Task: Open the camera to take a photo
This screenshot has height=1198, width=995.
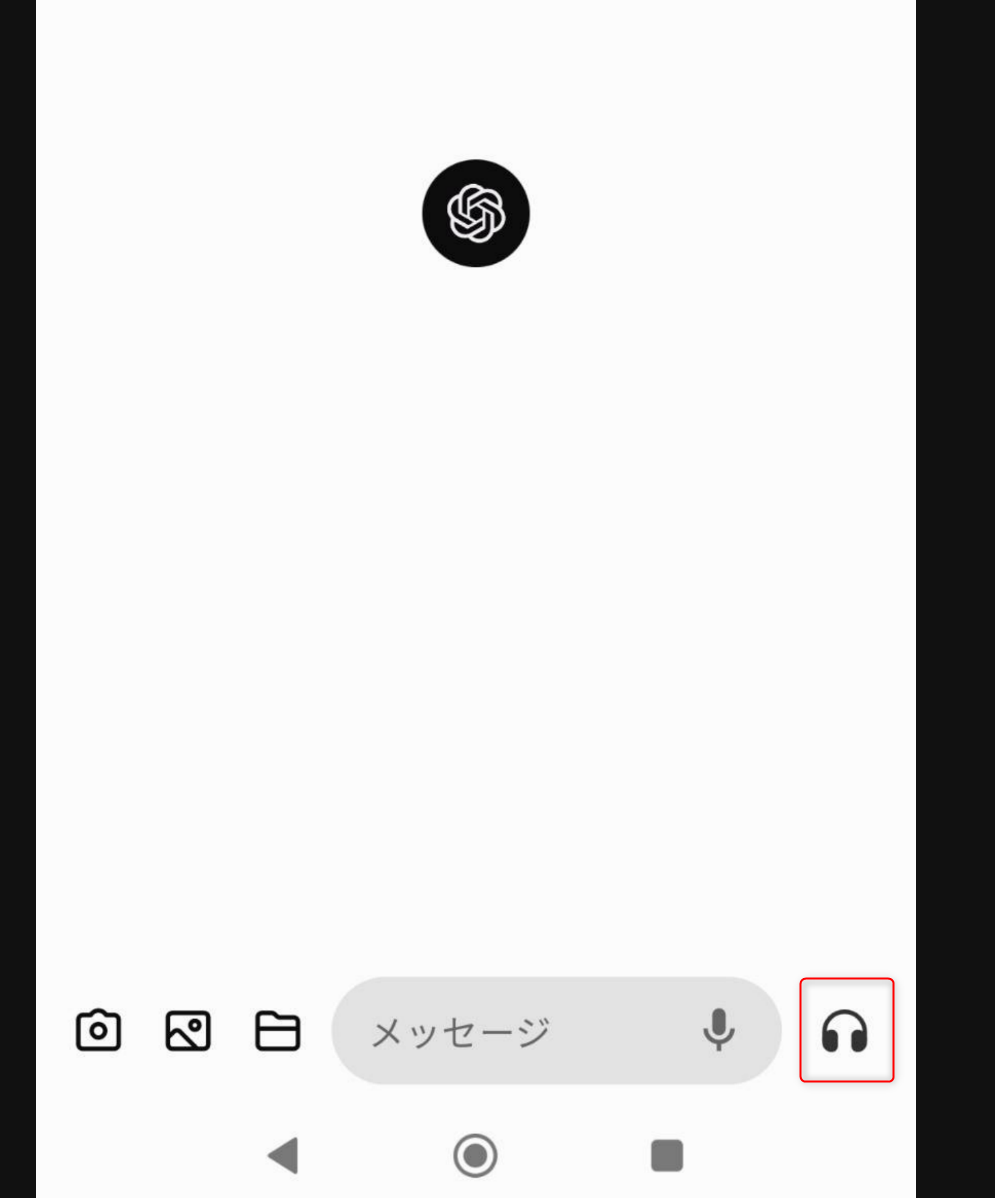Action: [98, 1031]
